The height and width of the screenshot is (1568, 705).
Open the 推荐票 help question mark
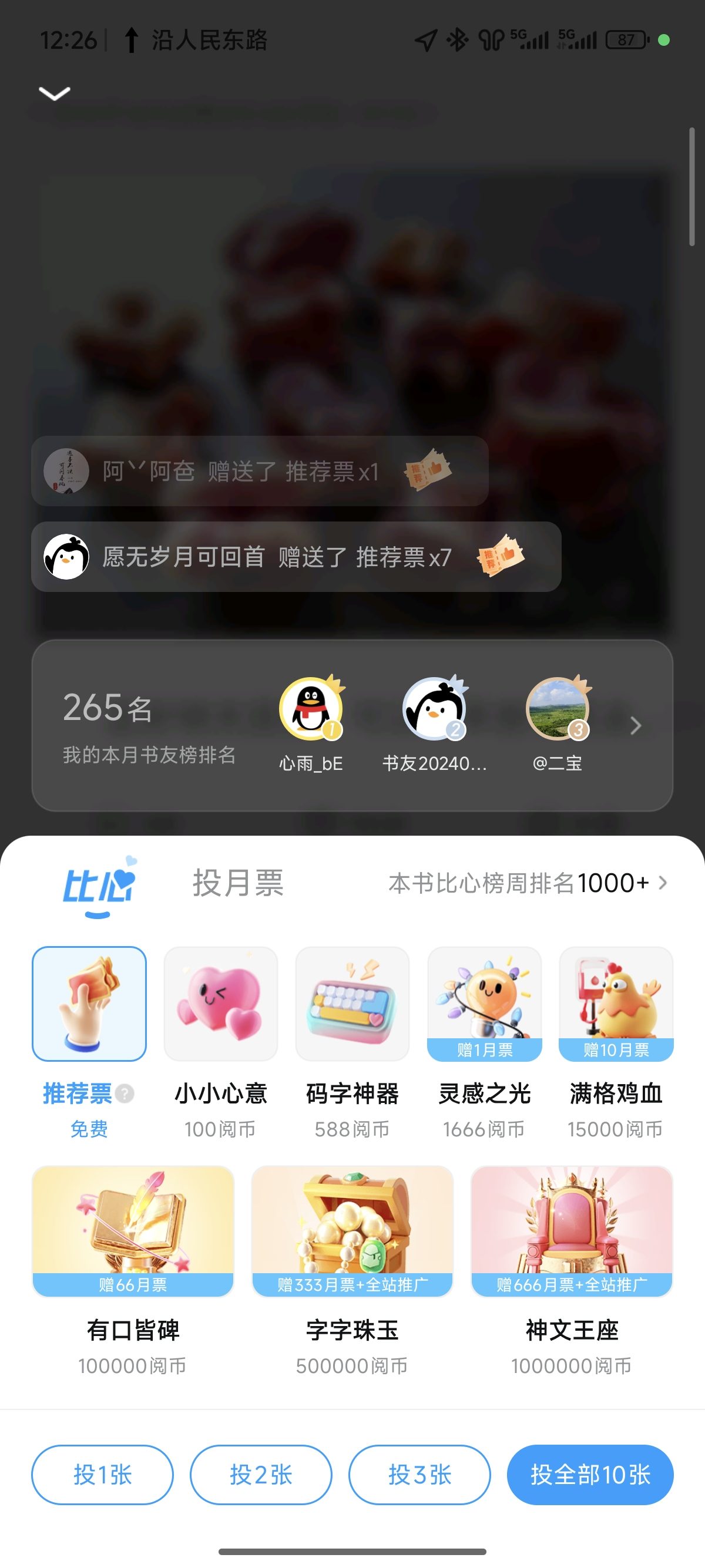click(125, 1094)
